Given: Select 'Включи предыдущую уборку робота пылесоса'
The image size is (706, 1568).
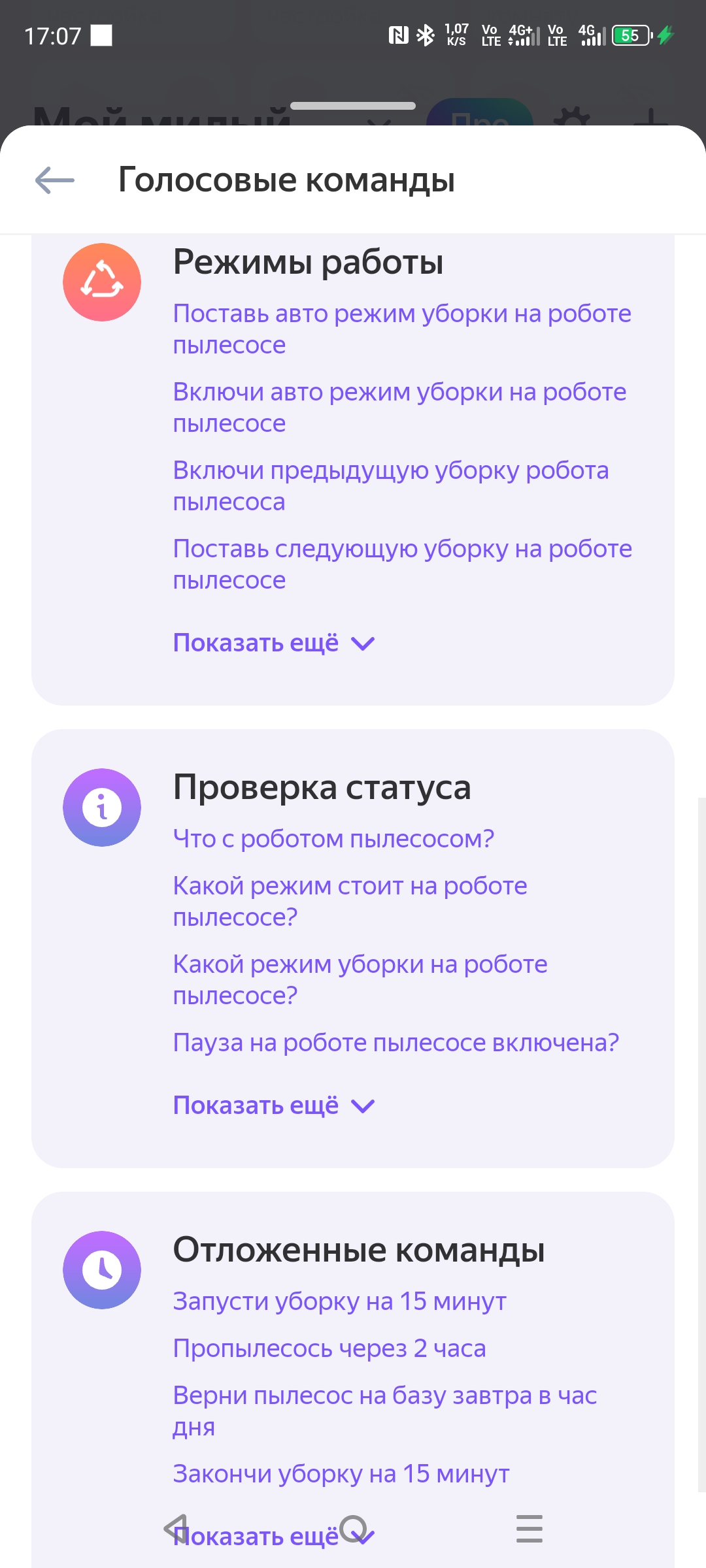Looking at the screenshot, I should (390, 486).
